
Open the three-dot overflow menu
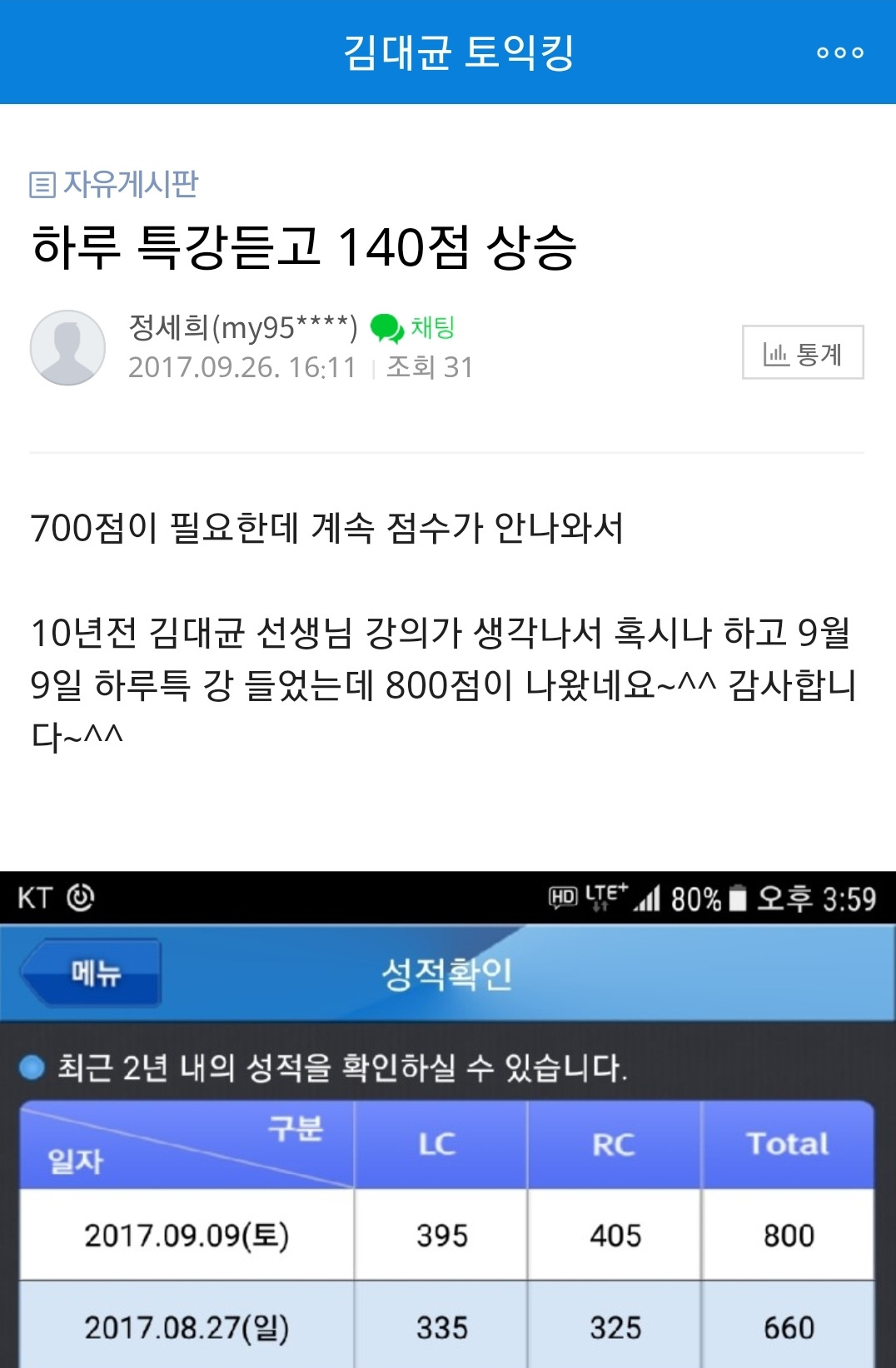(x=839, y=52)
